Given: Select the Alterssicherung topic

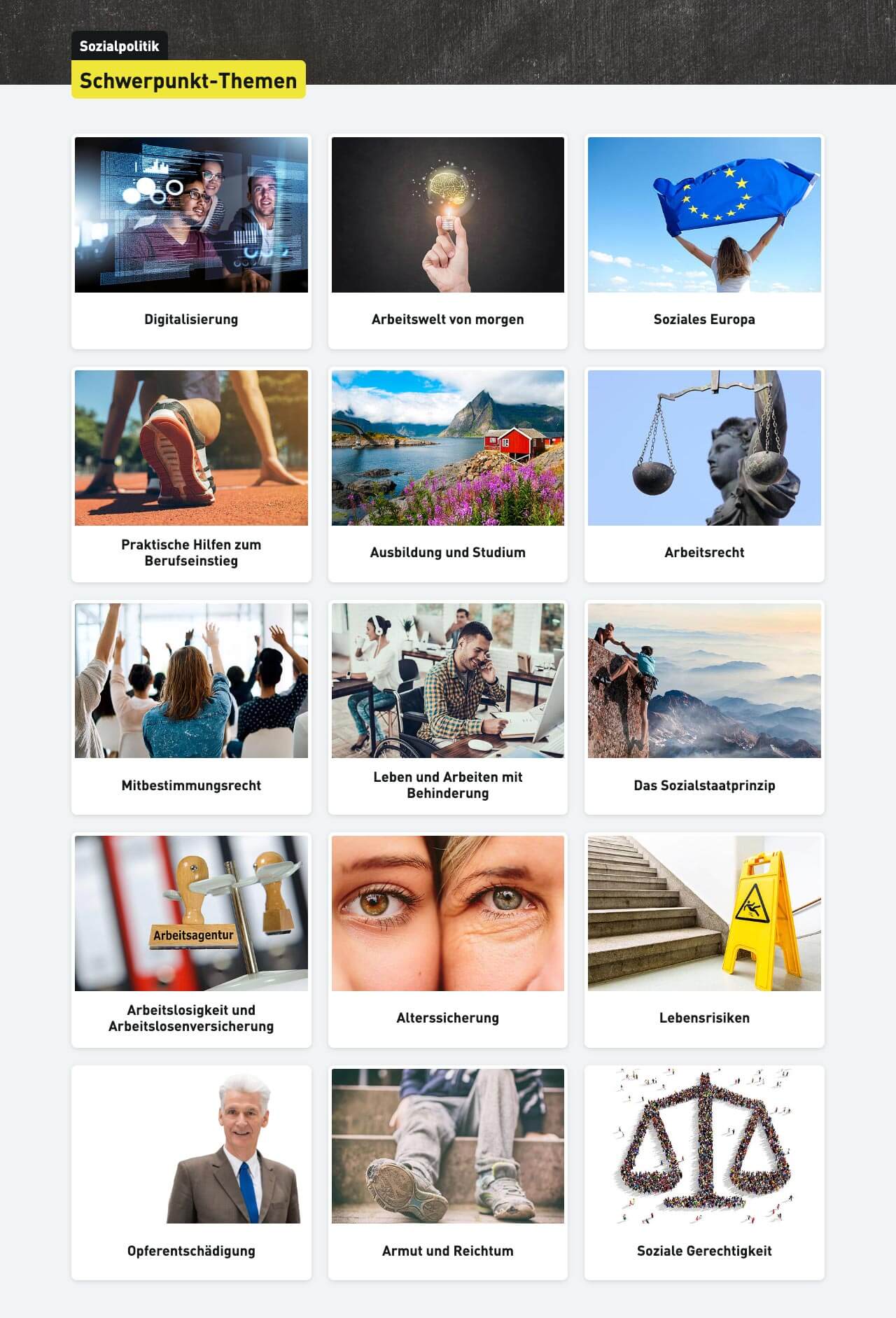Looking at the screenshot, I should pos(447,940).
